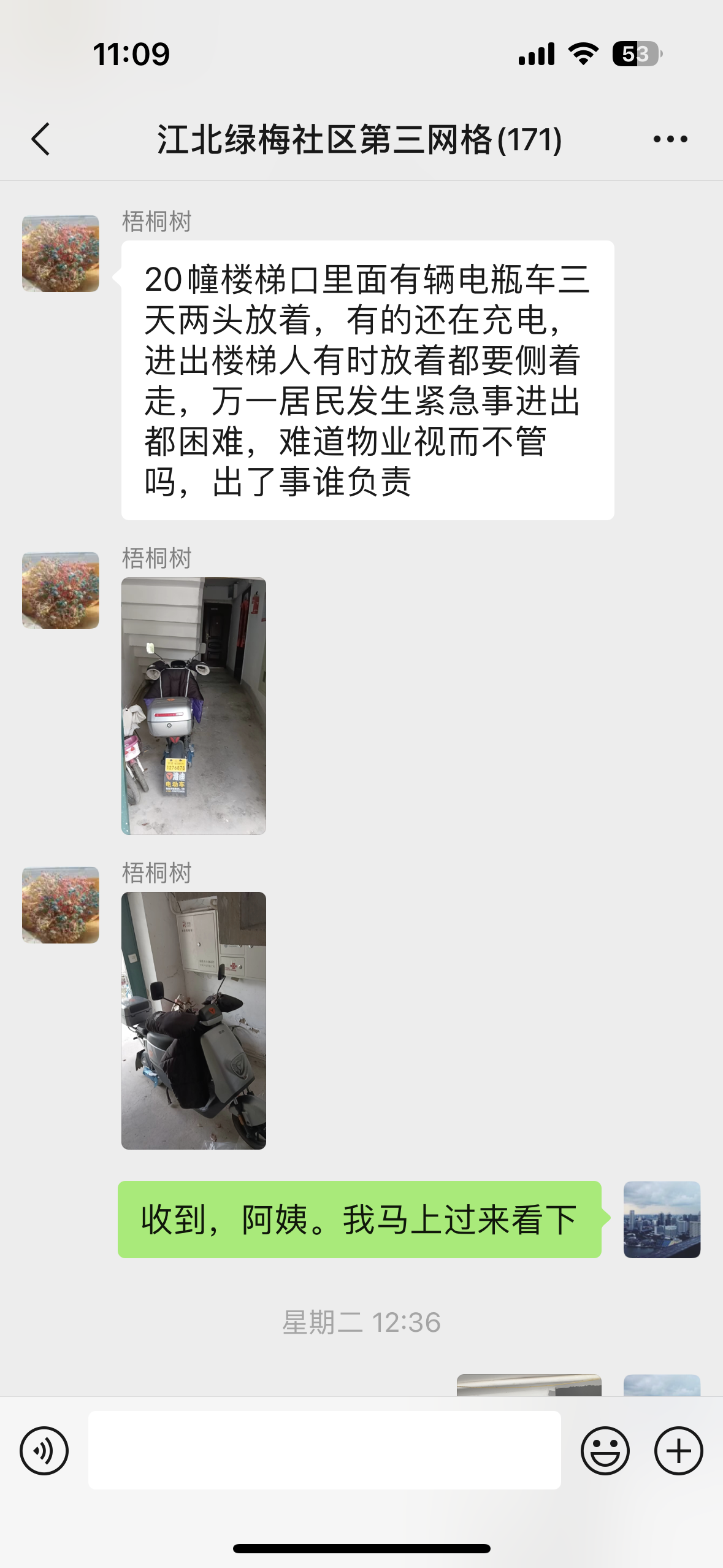Switch to voice message input

(x=44, y=1450)
